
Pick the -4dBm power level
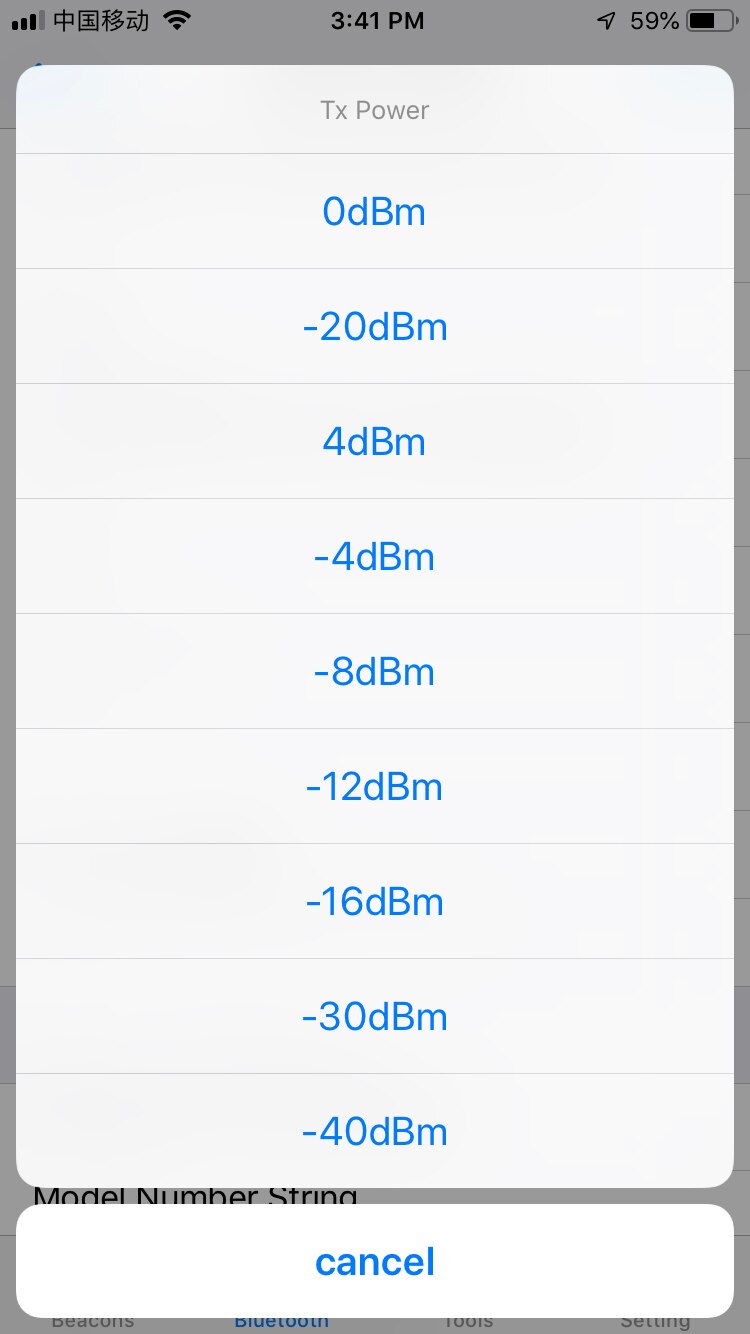click(x=374, y=557)
